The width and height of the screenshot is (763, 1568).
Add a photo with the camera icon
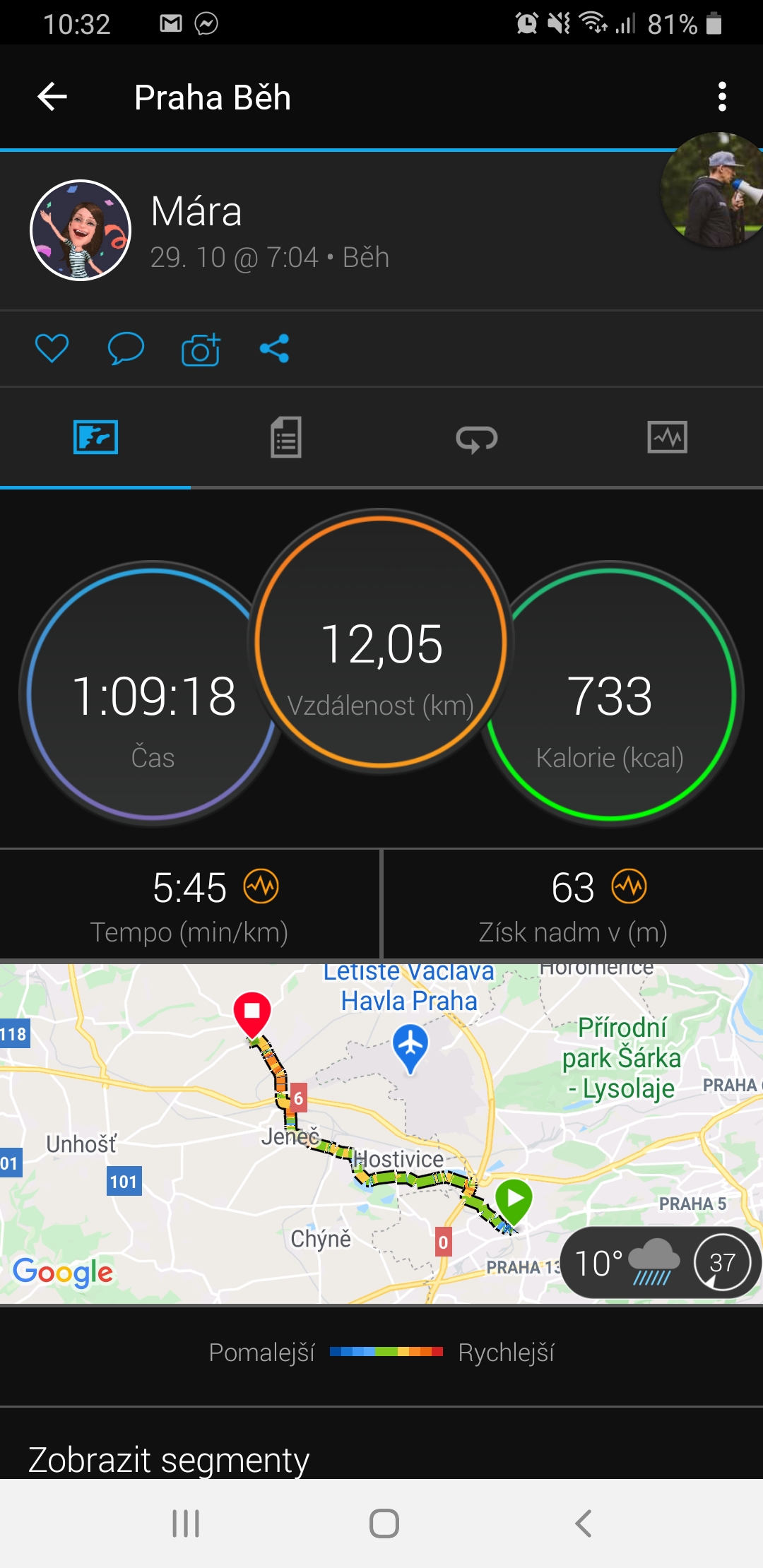[x=201, y=348]
